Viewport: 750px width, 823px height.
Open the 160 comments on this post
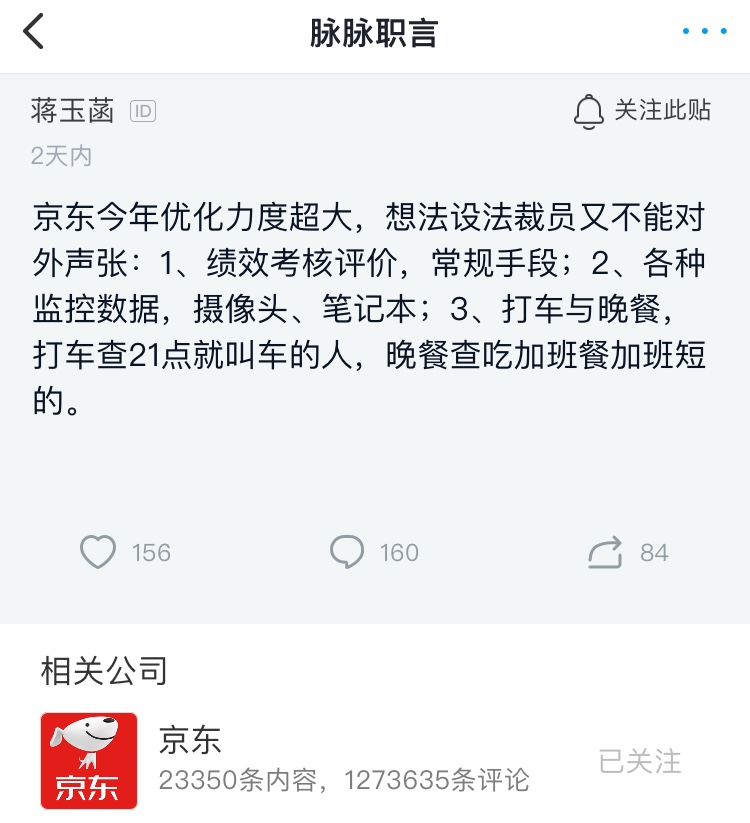348,552
